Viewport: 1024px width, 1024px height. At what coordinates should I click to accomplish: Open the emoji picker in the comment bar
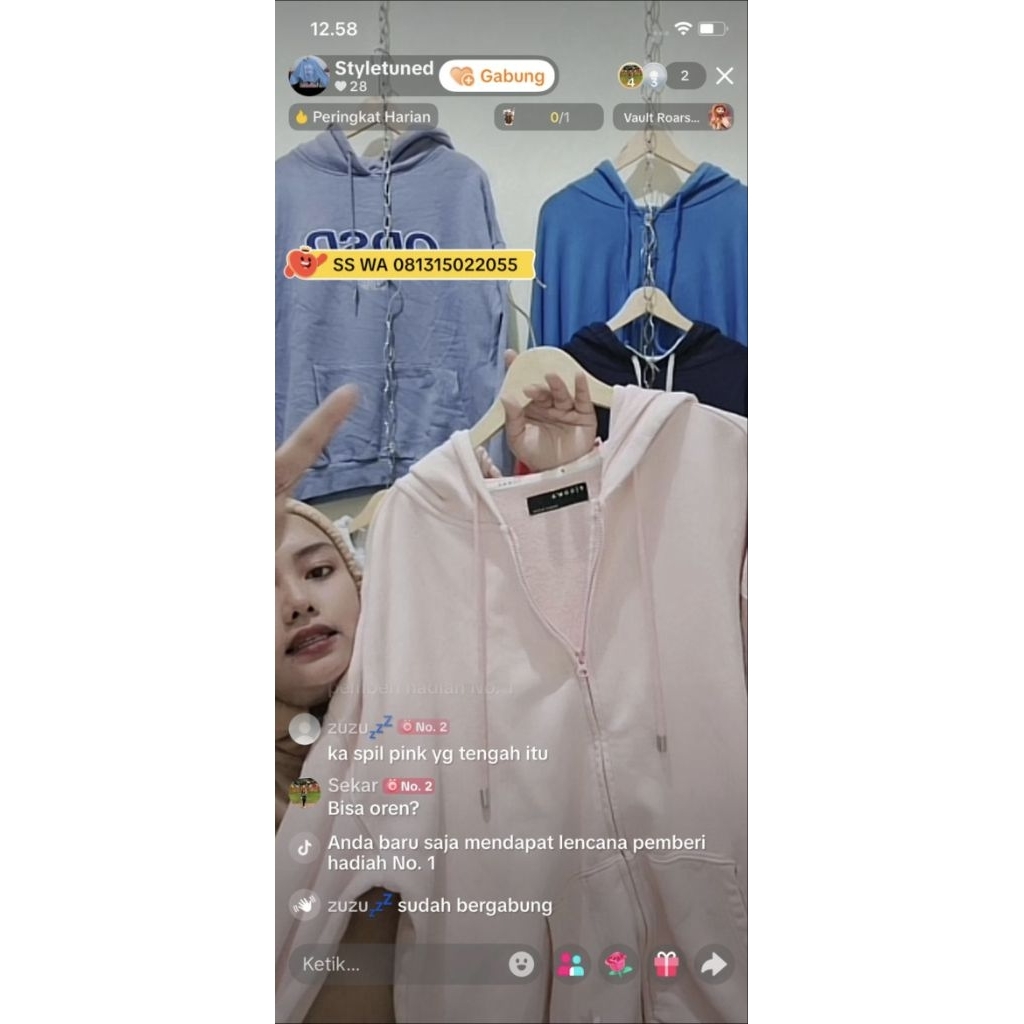tap(521, 964)
